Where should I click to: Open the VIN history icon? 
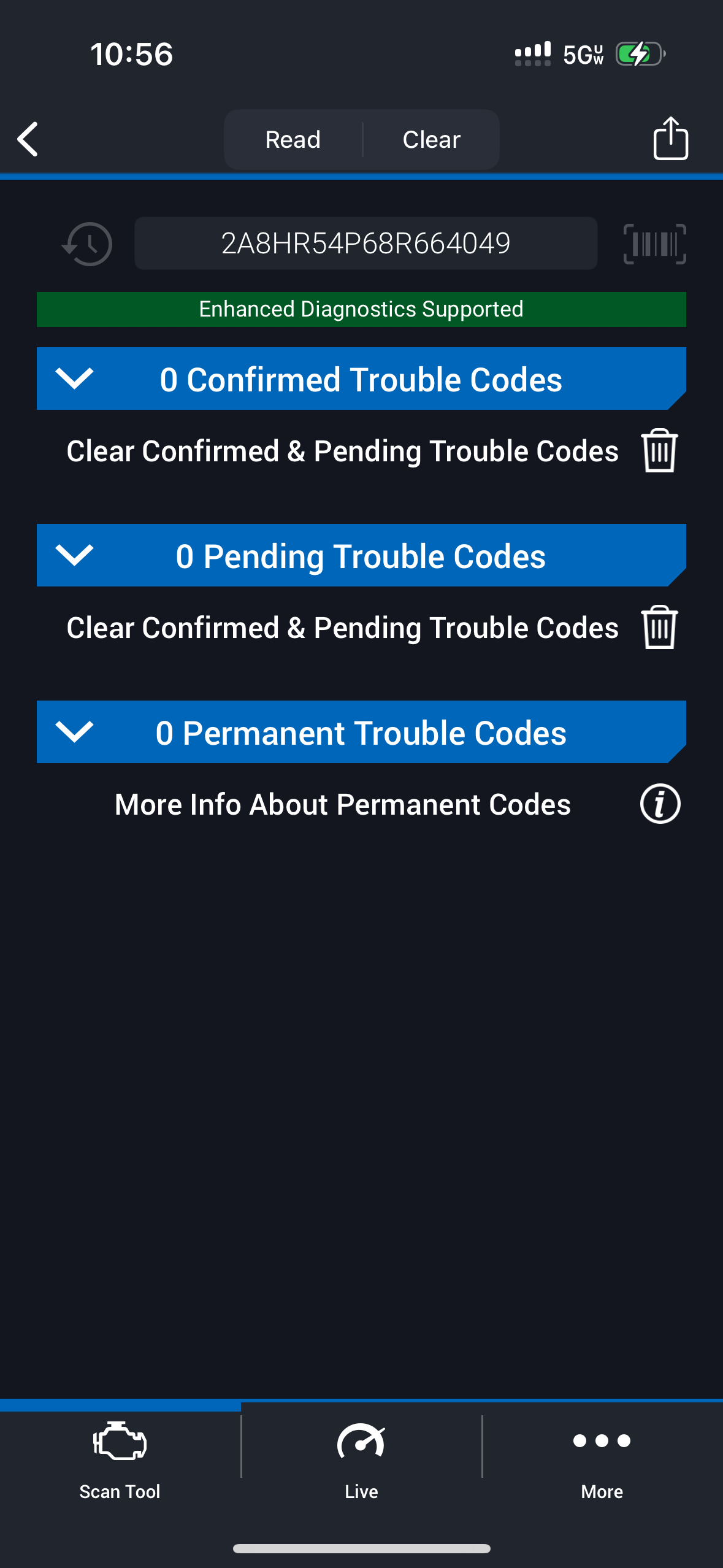pos(88,244)
